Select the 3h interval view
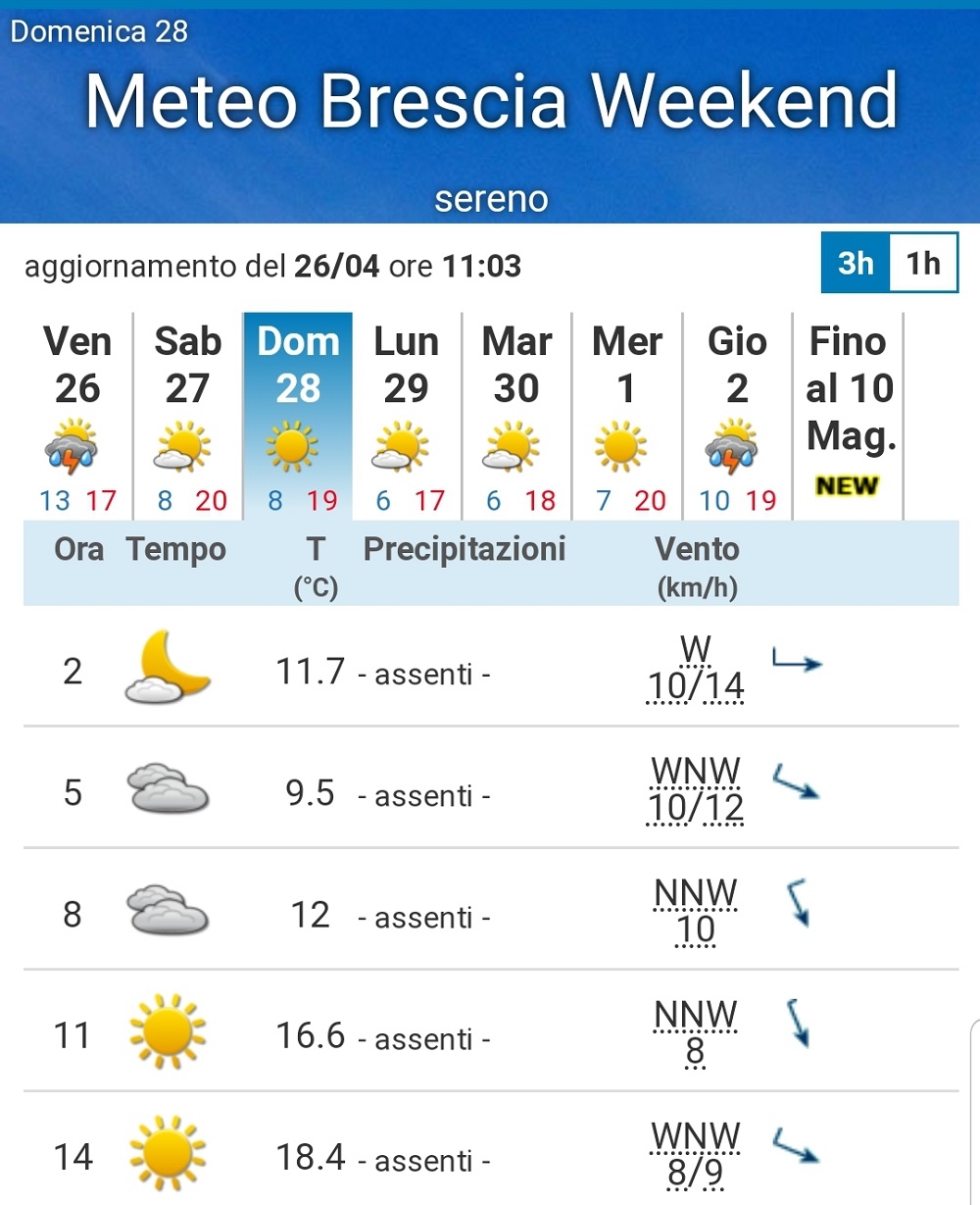Viewport: 980px width, 1205px height. point(856,263)
